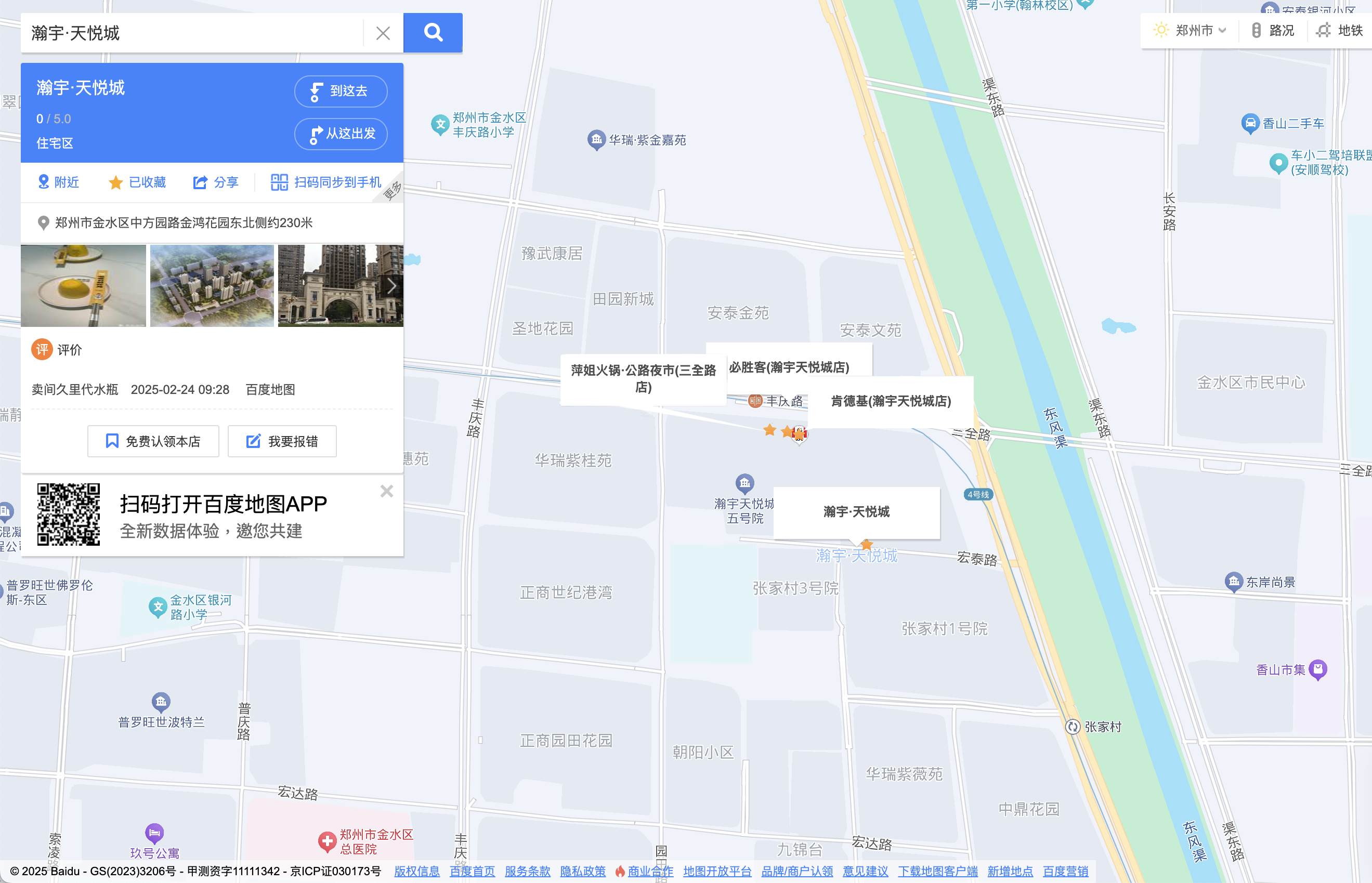This screenshot has height=883, width=1372.
Task: Get directions with 到这去
Action: (x=341, y=91)
